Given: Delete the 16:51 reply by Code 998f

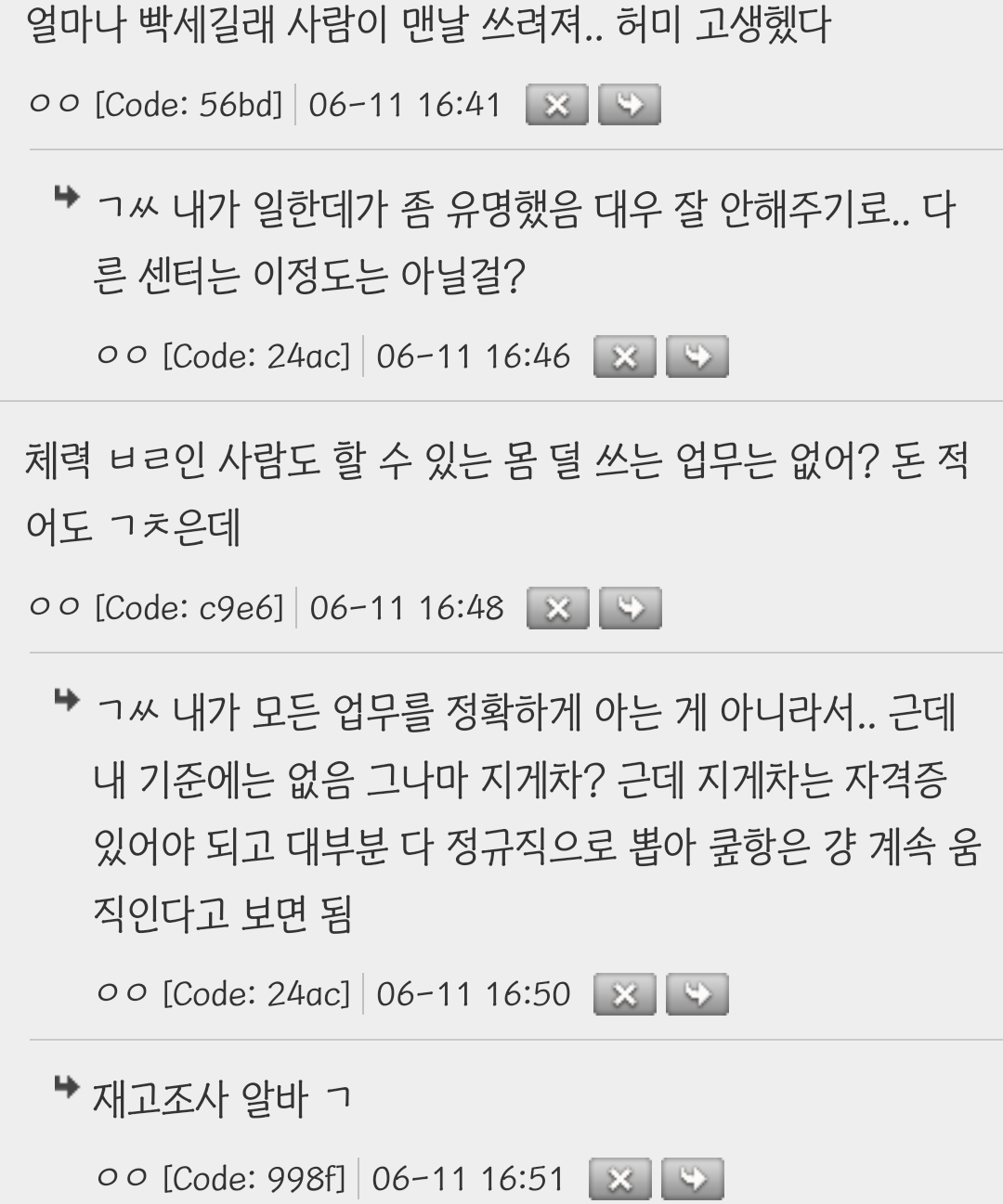Looking at the screenshot, I should coord(620,1180).
